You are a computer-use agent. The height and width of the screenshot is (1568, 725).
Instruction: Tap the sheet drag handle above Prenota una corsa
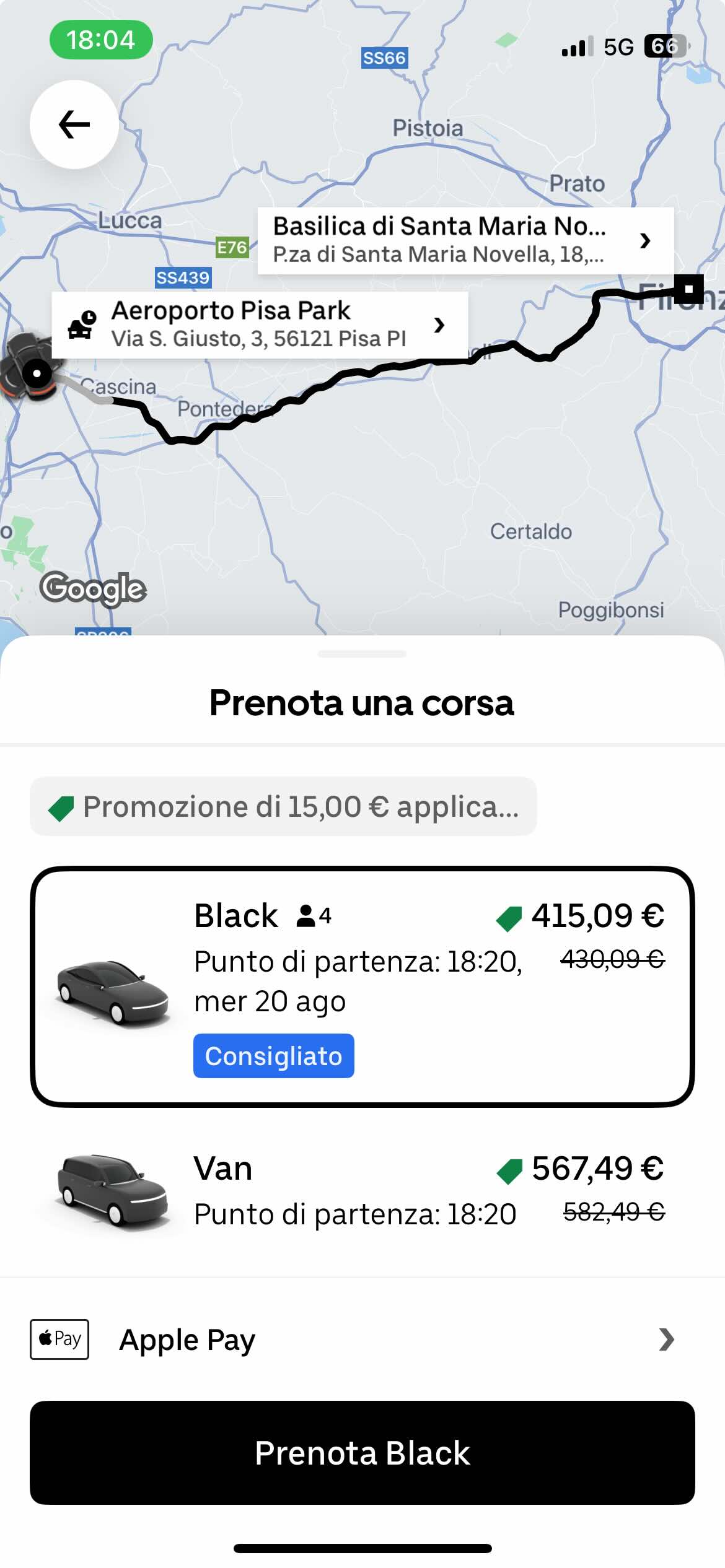coord(362,654)
